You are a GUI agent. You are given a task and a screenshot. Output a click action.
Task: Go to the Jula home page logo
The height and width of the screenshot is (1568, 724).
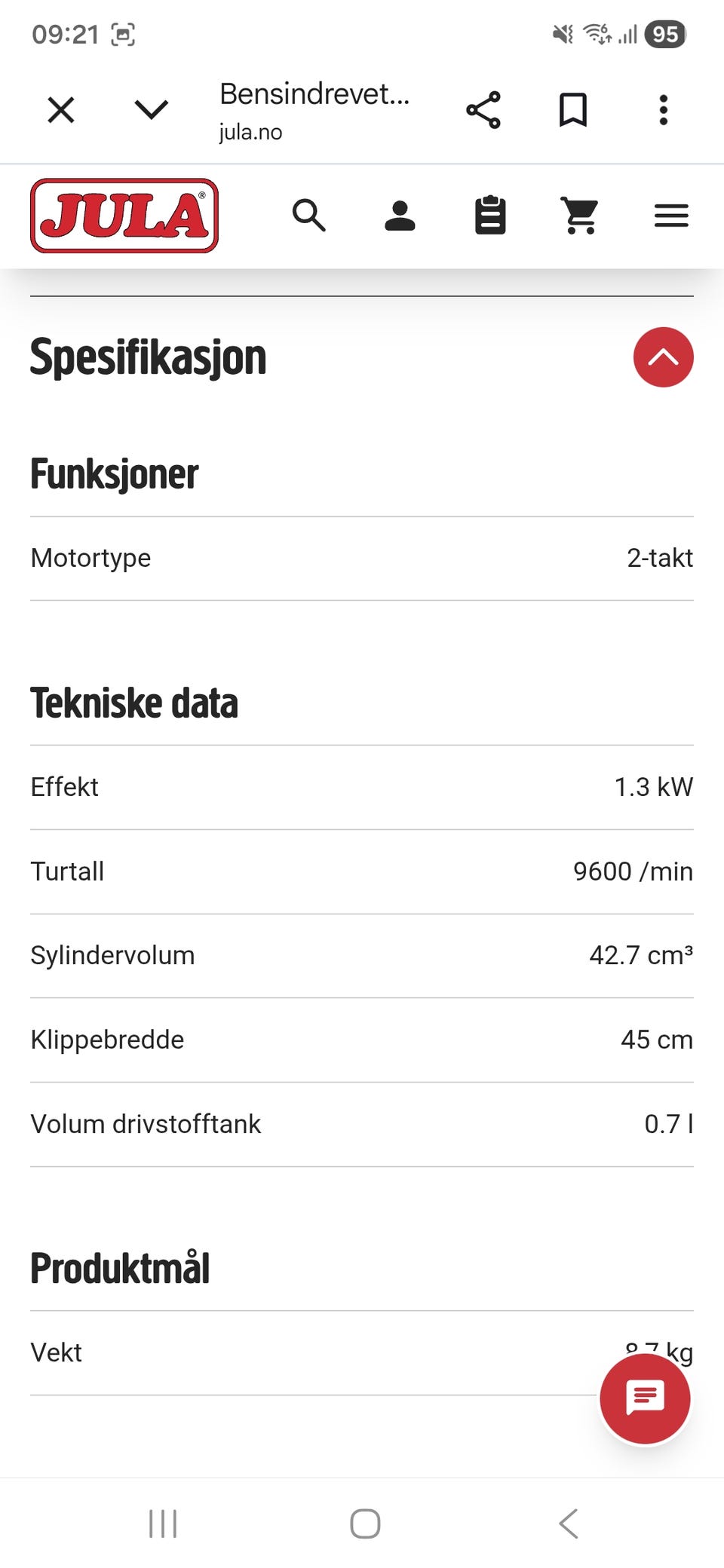point(124,216)
